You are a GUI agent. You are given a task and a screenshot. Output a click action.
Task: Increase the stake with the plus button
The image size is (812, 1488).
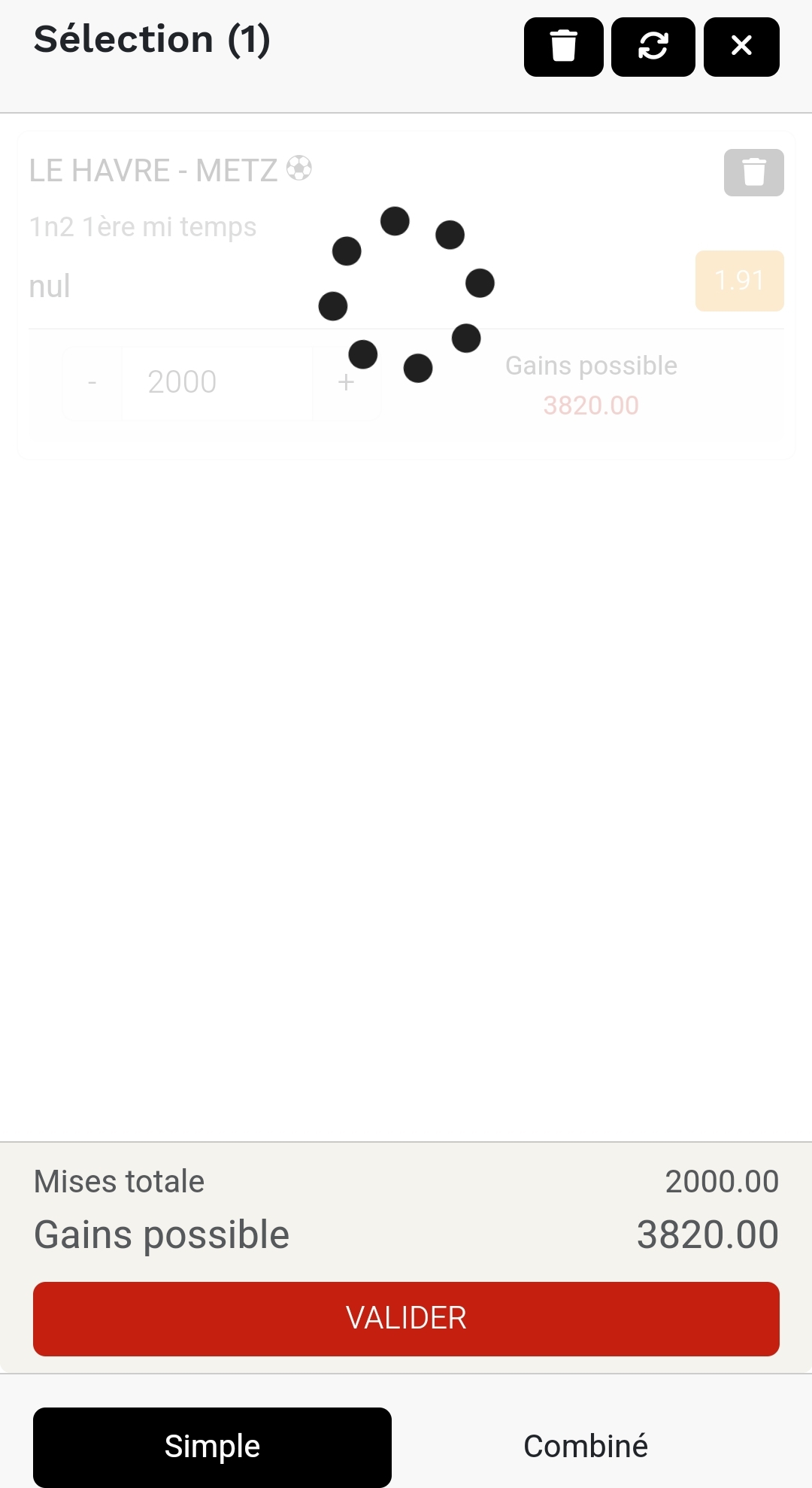point(347,381)
